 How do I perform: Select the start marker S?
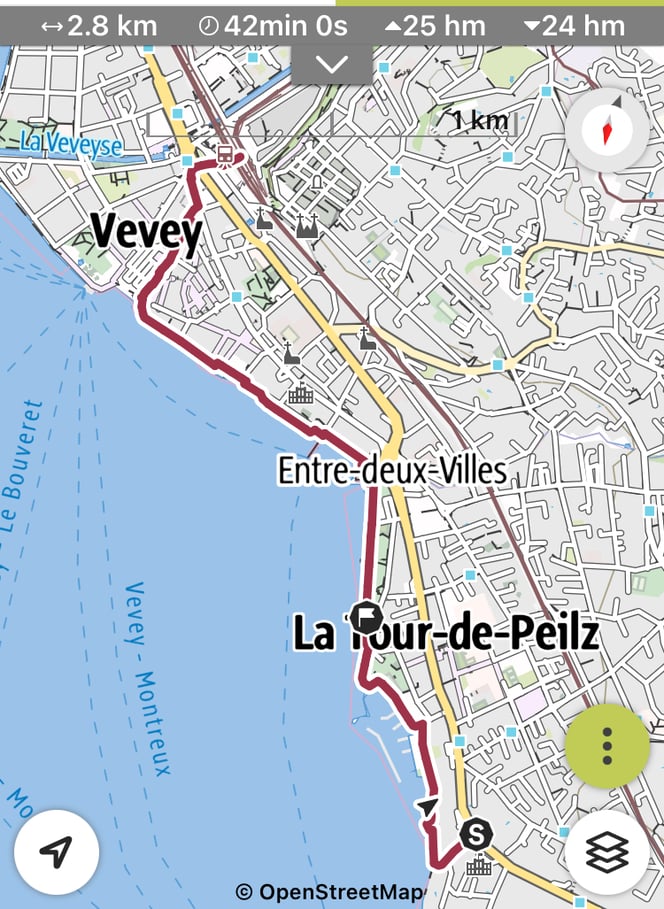click(477, 832)
